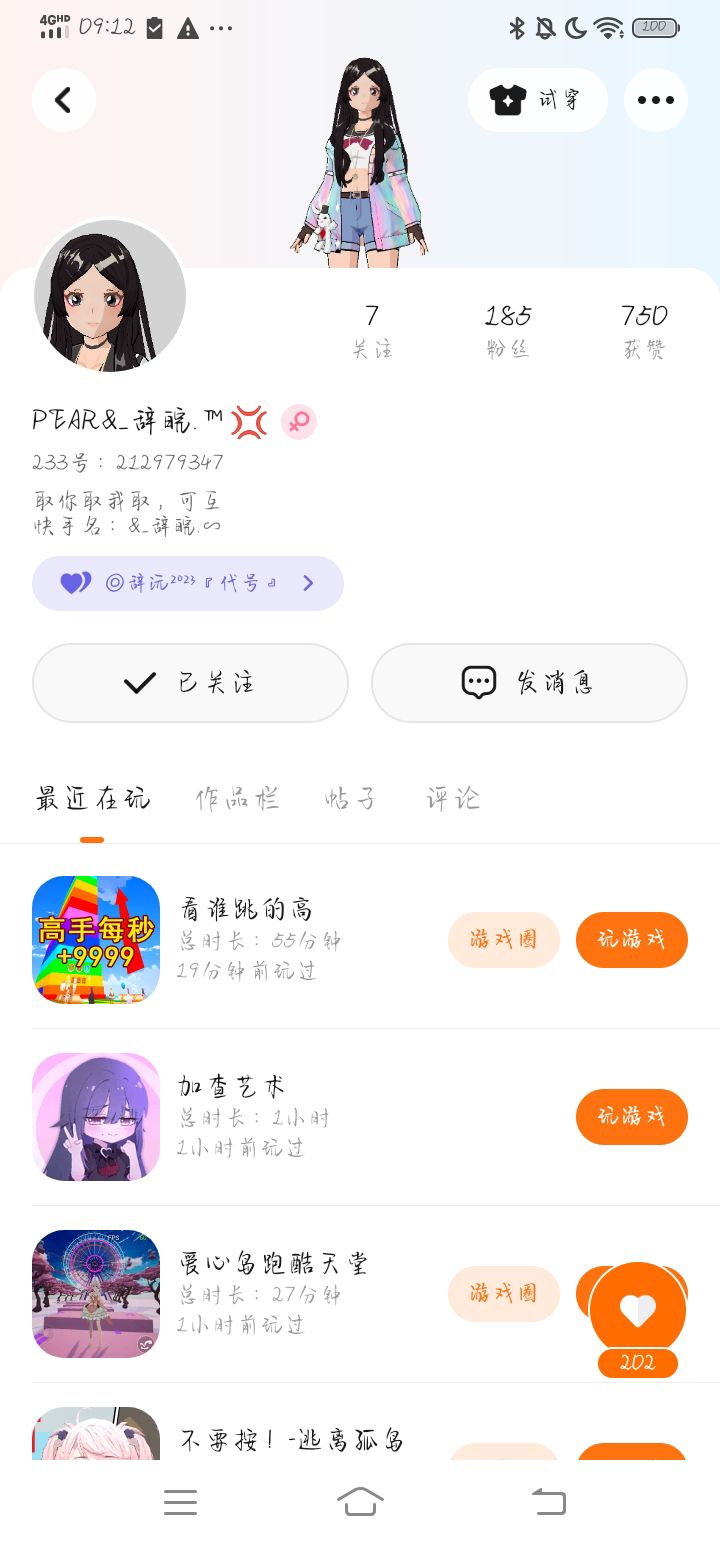Open 游戏圈 for 爱心岛跑酷天堂

point(503,1294)
